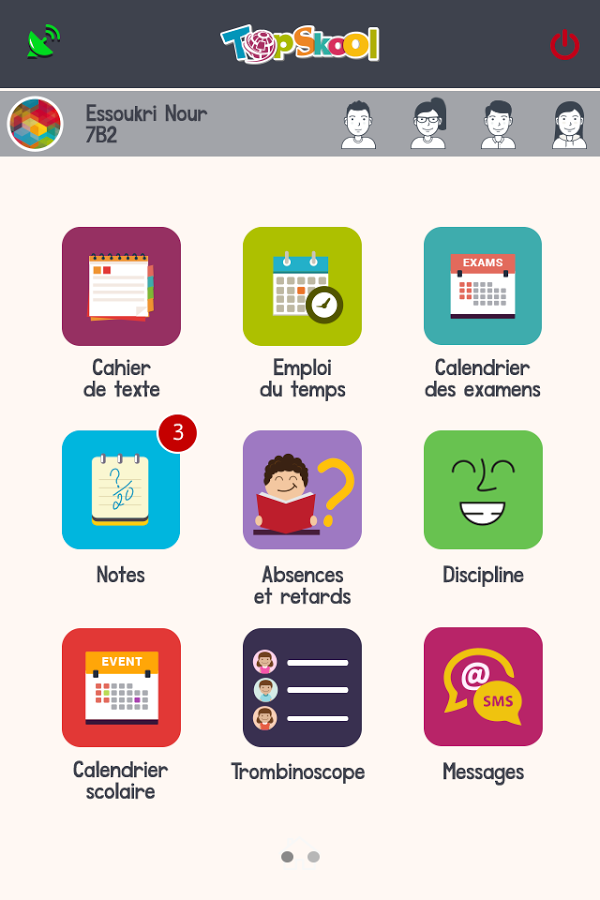Go to the second page indicator dot
The width and height of the screenshot is (600, 900).
pos(314,857)
